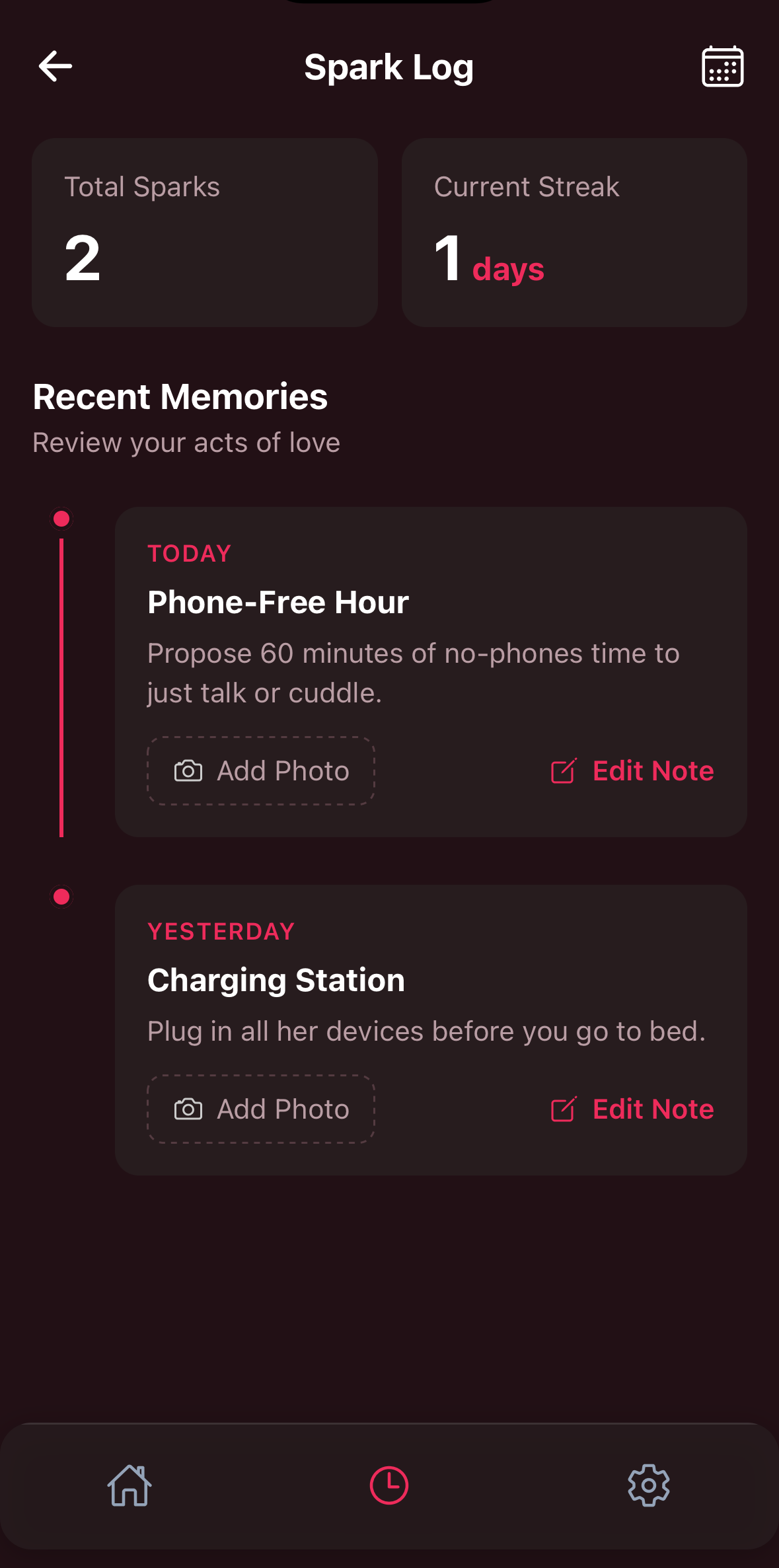
Task: Open the calendar icon in the header
Action: point(722,65)
